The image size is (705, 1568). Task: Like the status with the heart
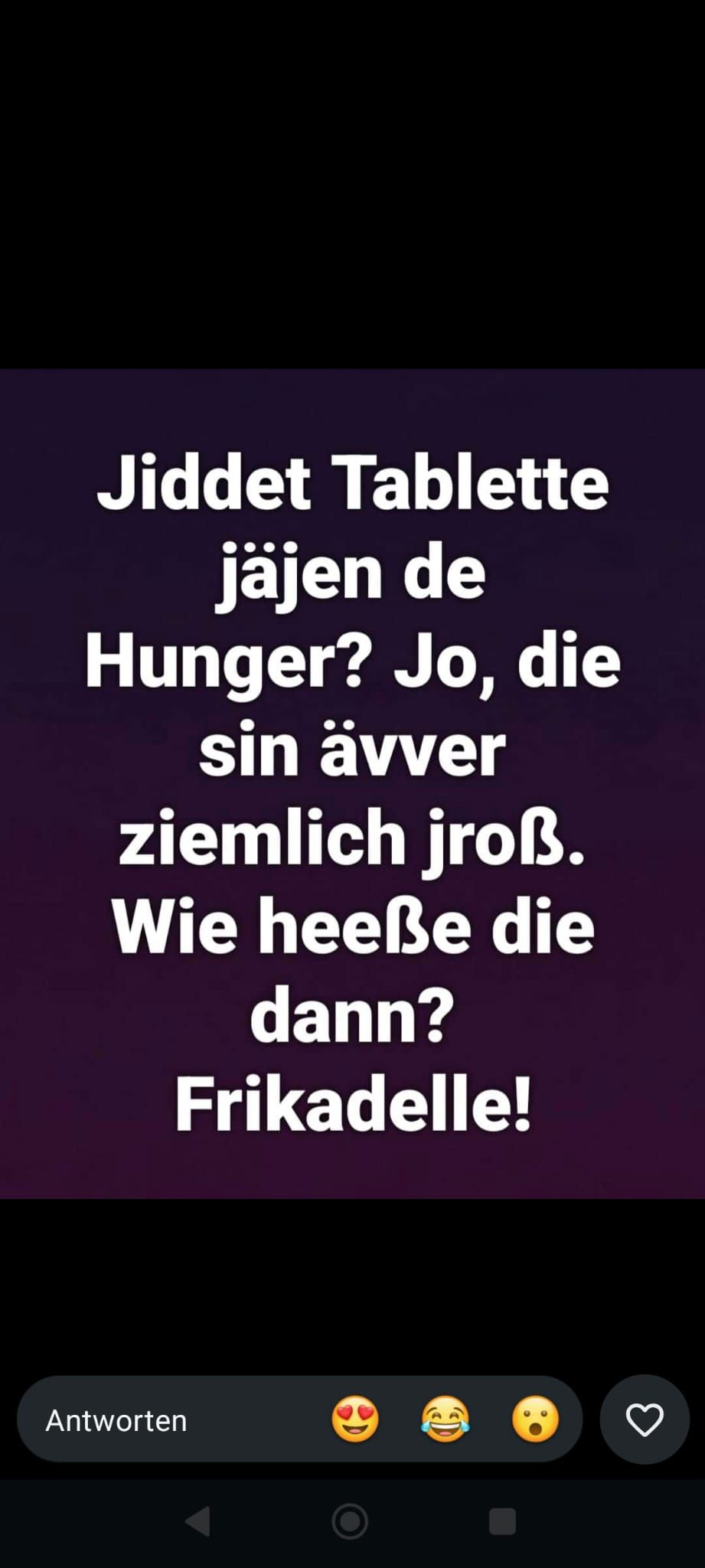(645, 1419)
